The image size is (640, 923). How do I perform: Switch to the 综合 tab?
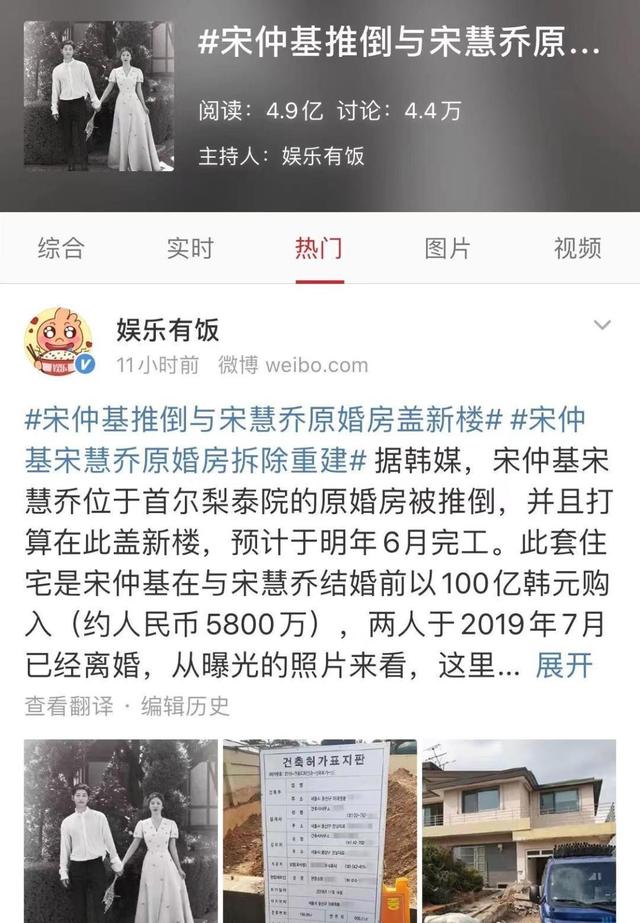[61, 248]
